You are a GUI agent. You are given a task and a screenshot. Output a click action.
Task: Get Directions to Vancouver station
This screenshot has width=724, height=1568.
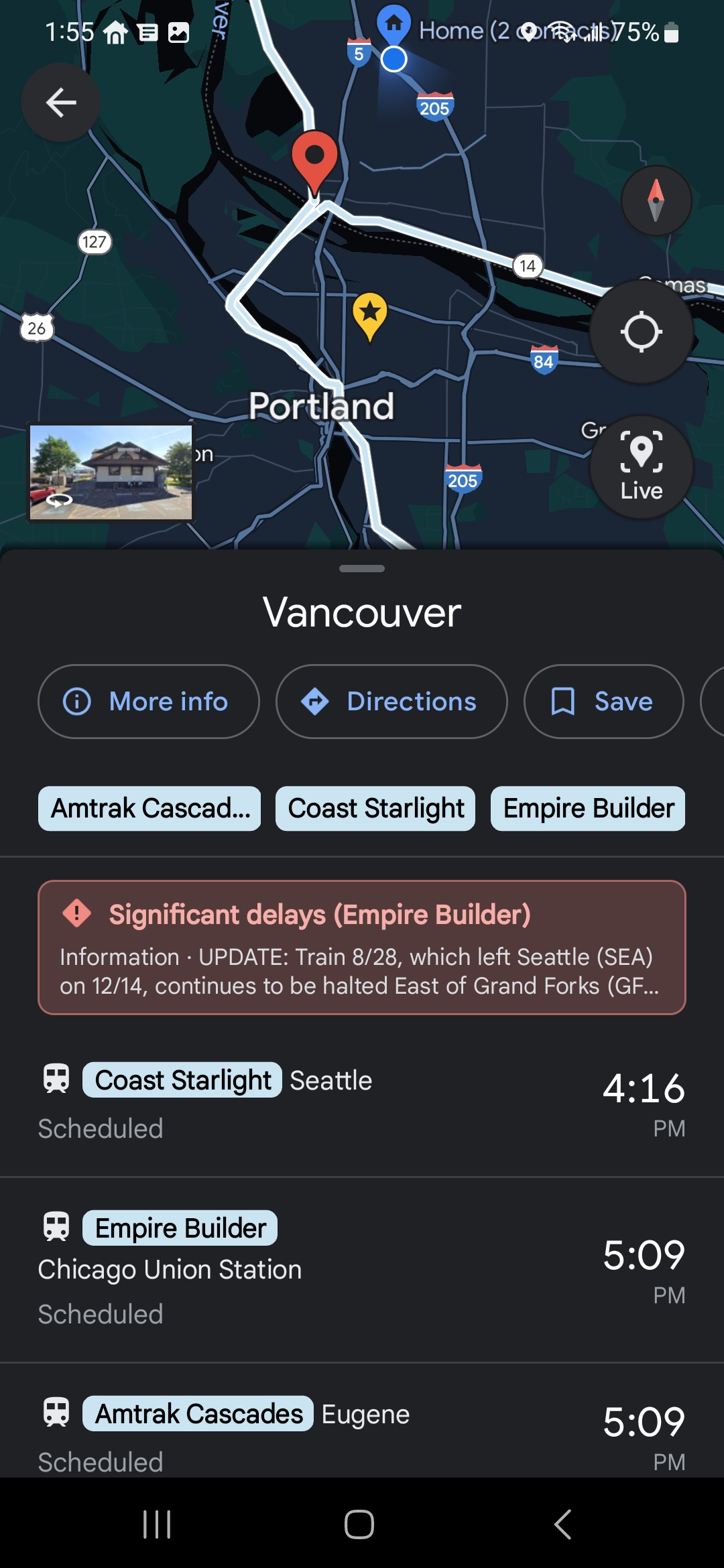pyautogui.click(x=391, y=702)
